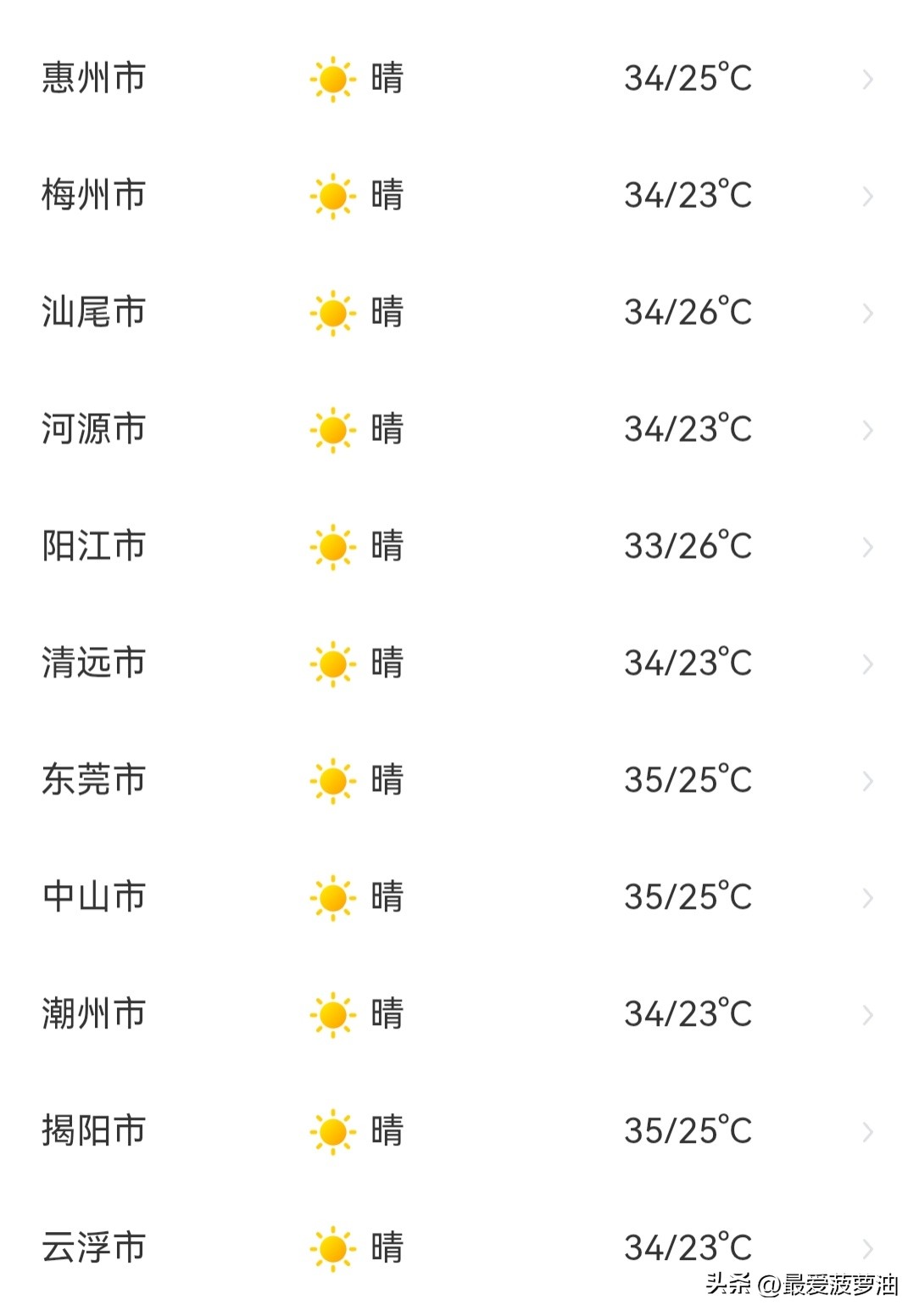Screen dimensions: 919x1316
Task: Open the 惠州市 weather forecast
Action: point(459,79)
